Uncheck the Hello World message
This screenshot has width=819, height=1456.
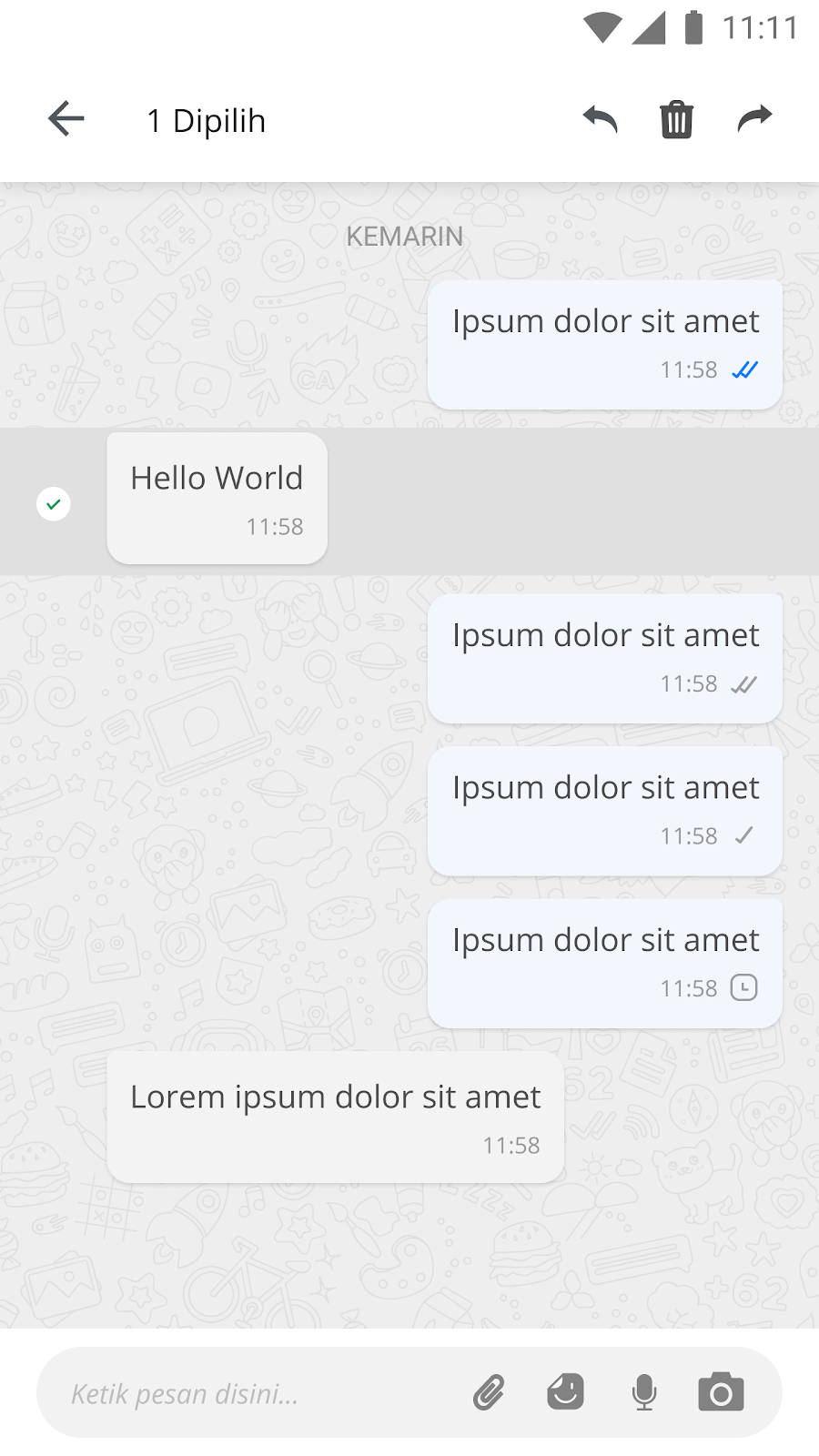tap(54, 503)
